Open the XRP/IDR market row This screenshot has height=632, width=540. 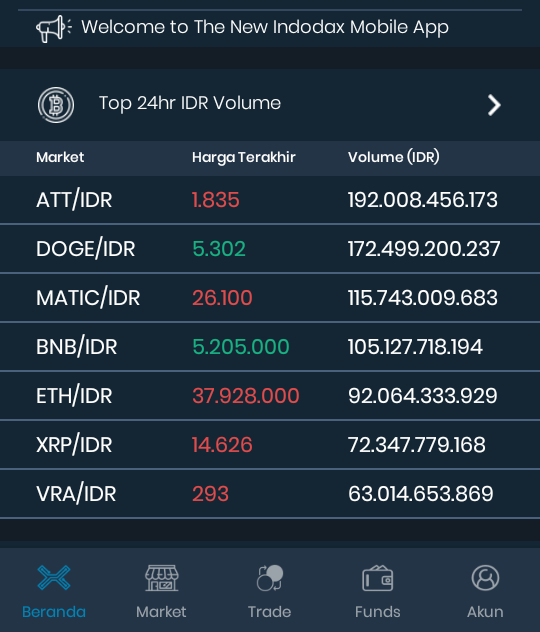[270, 445]
